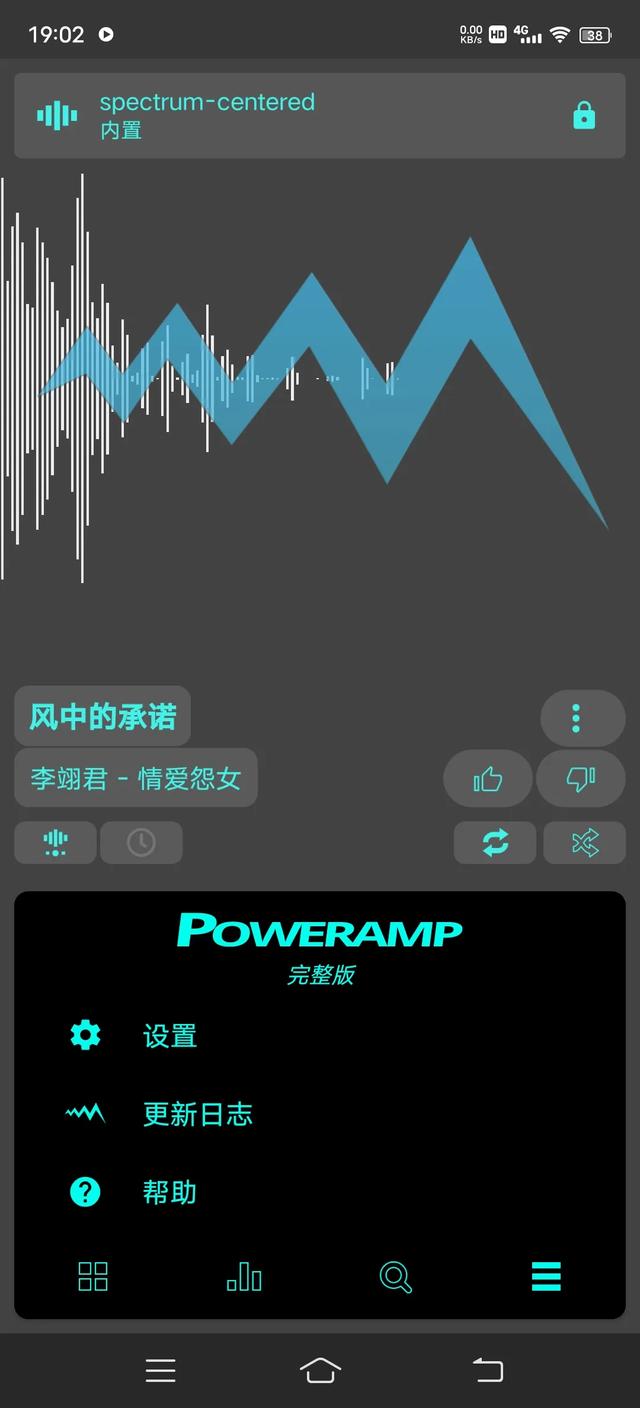Open the album info 李翊君 - 情爱怨女
This screenshot has width=640, height=1408.
pos(136,778)
